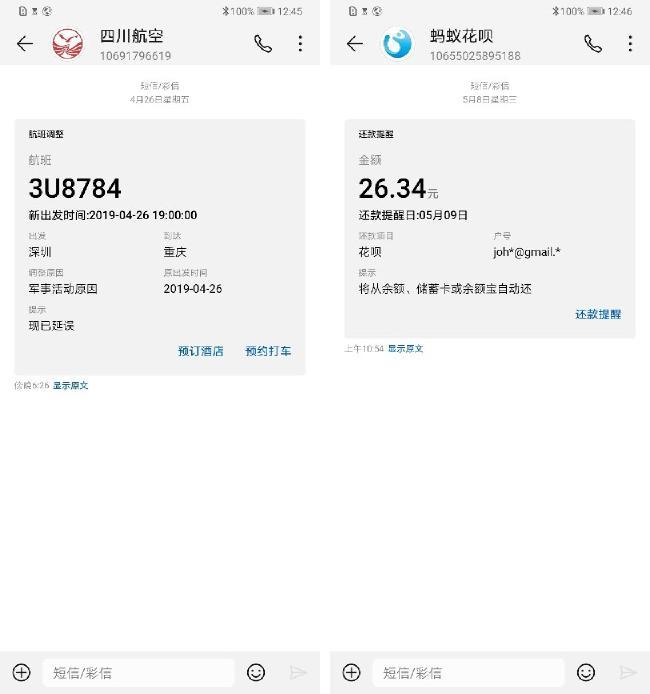Open overflow menu in 四川航空 conversation

coord(300,44)
